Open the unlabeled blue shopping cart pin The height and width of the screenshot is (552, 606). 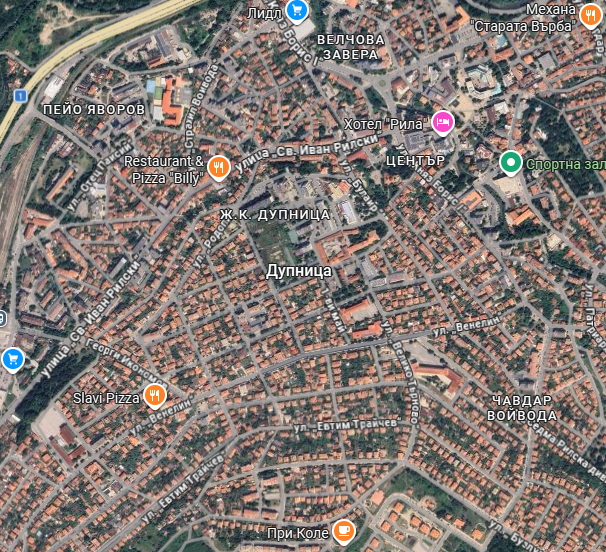(12, 358)
